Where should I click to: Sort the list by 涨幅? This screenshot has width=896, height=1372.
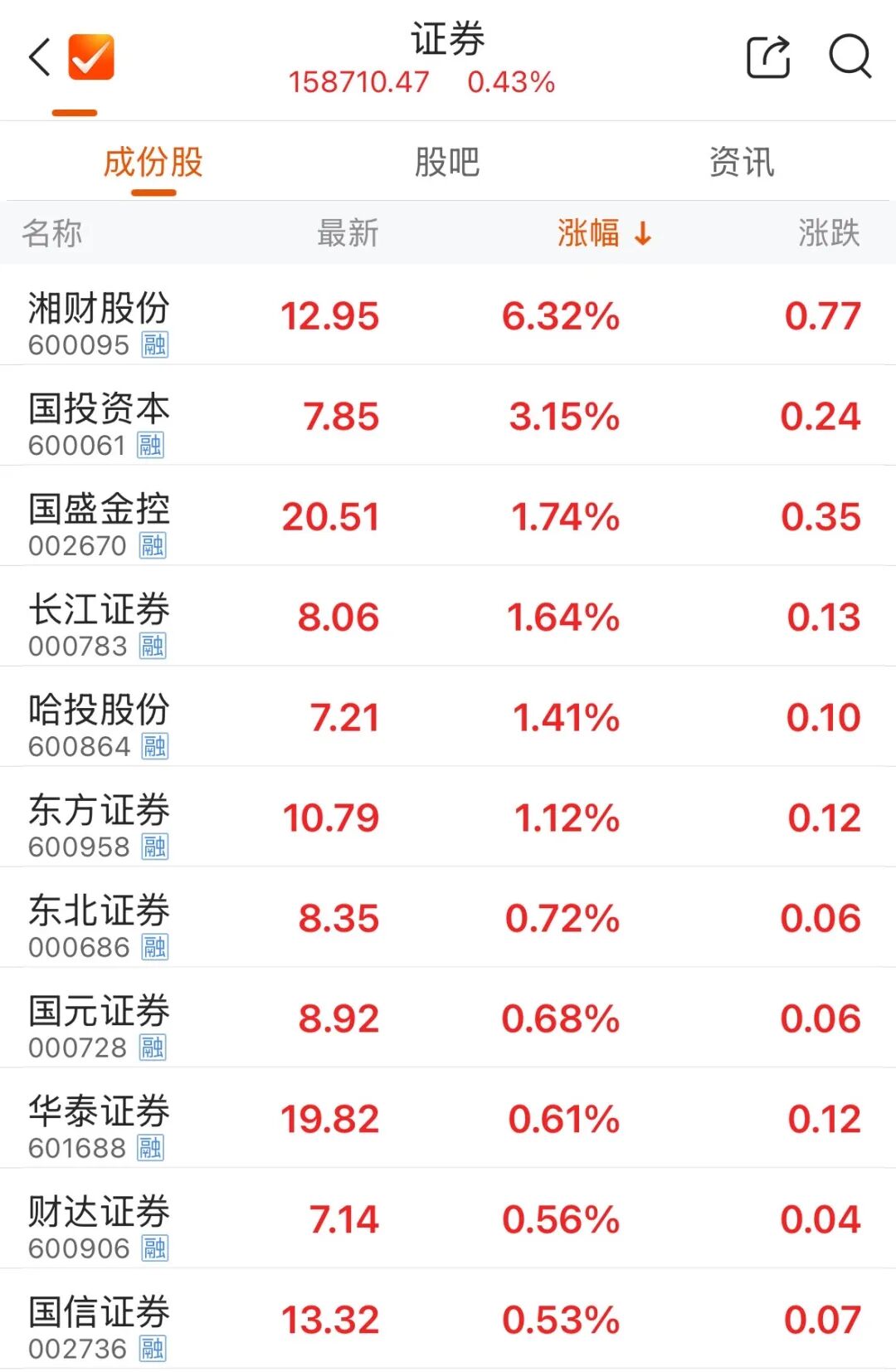tap(603, 233)
